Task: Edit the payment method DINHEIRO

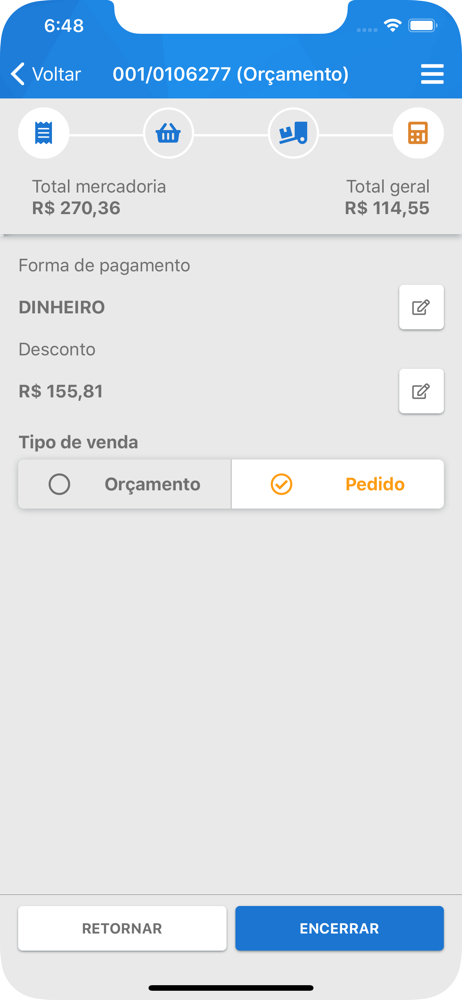Action: click(421, 307)
